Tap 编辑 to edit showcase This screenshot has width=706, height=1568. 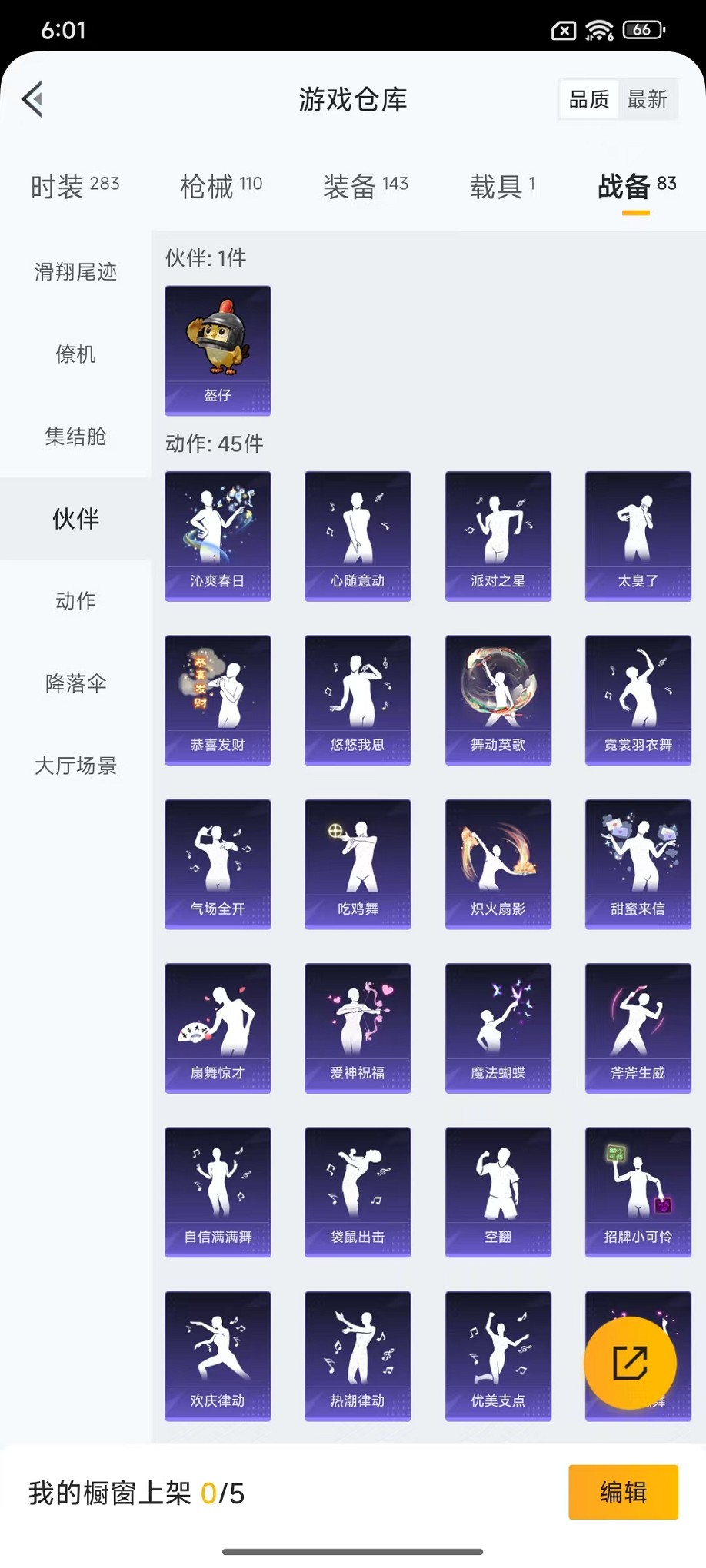(x=623, y=1492)
